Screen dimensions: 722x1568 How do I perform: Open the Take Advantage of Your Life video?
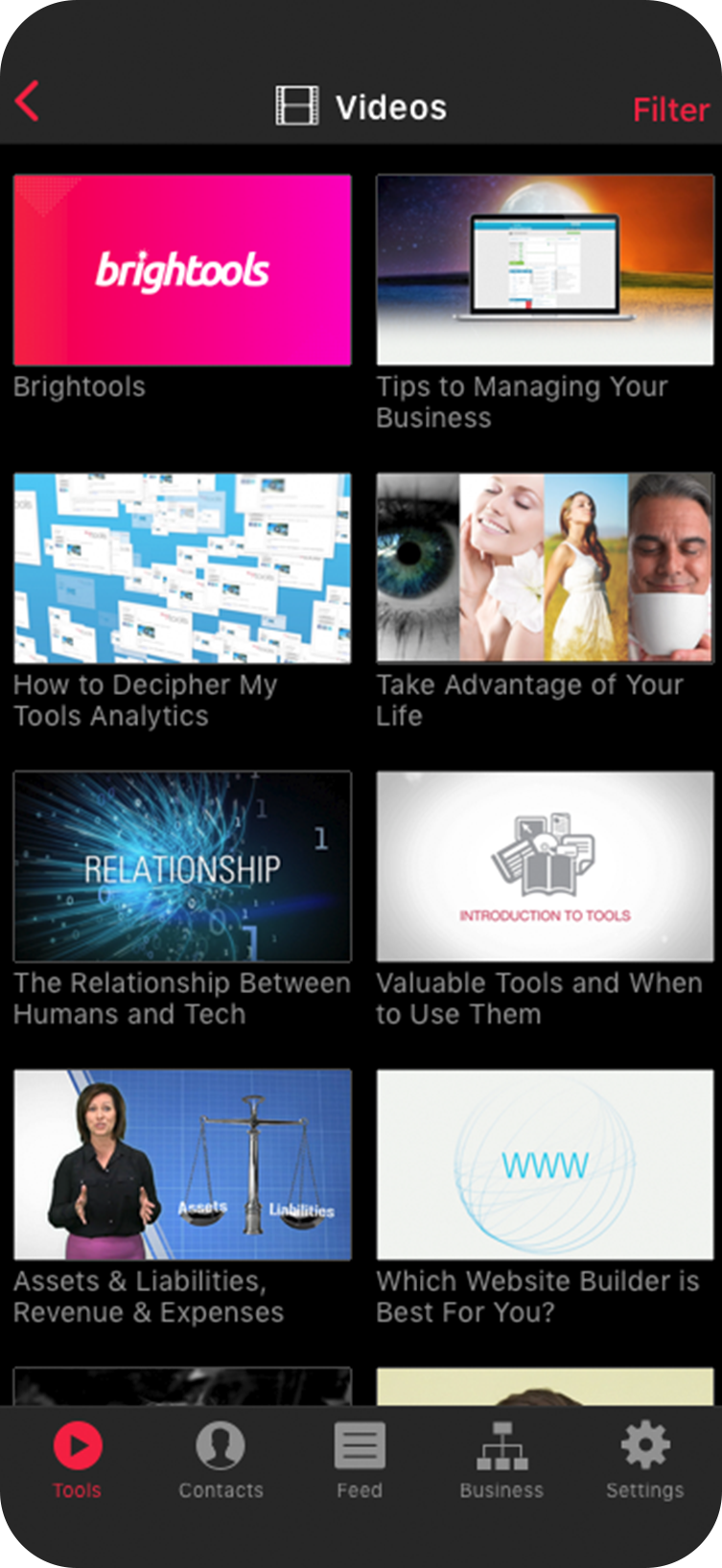(x=545, y=568)
